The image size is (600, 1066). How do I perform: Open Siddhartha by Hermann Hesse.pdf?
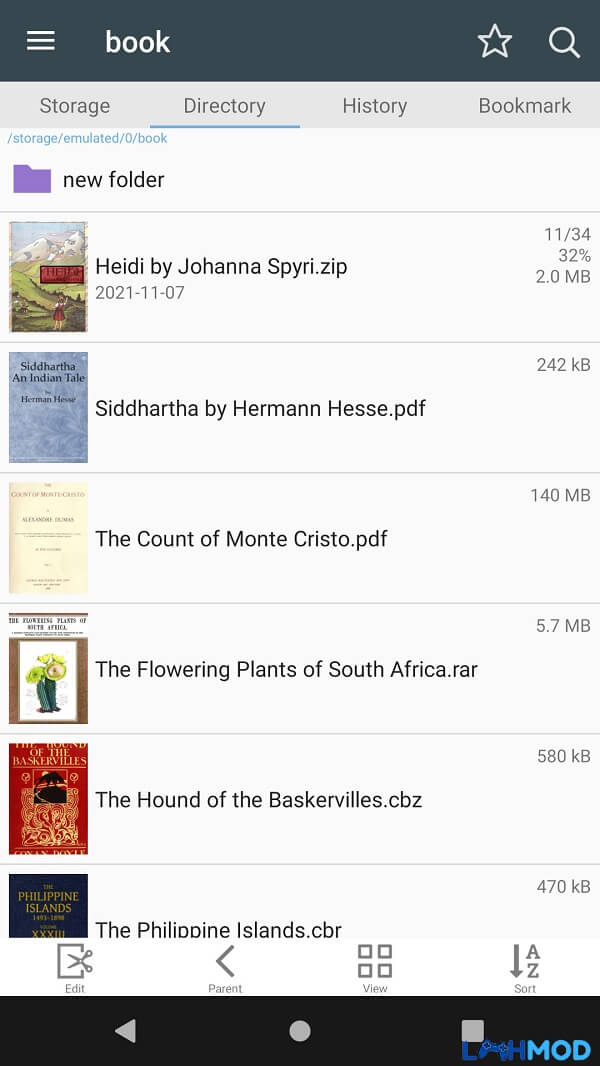pos(300,408)
